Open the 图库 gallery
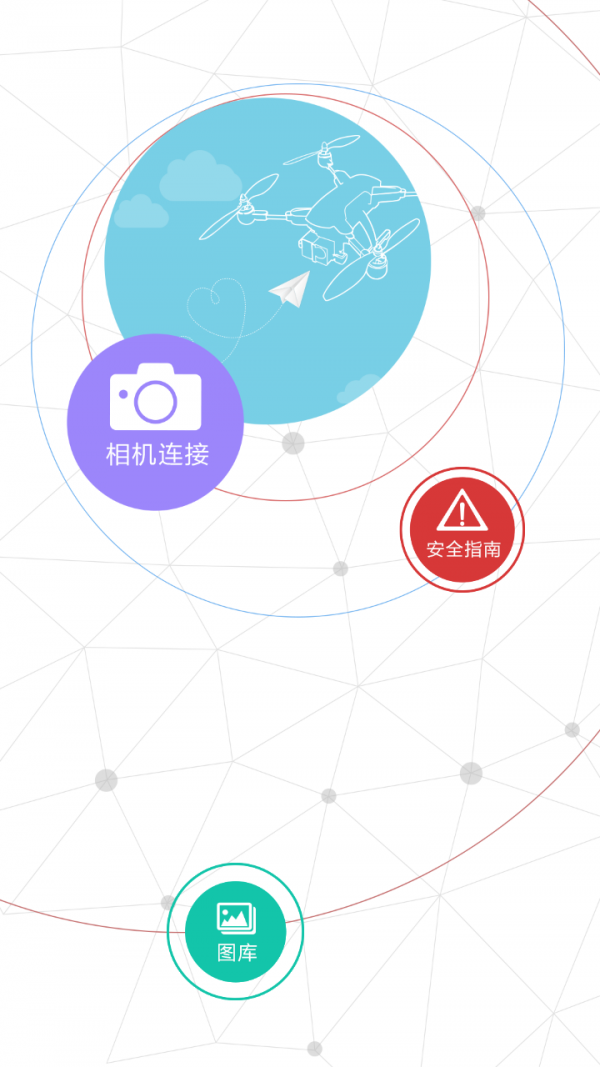Screen dimensions: 600x1067 click(236, 931)
